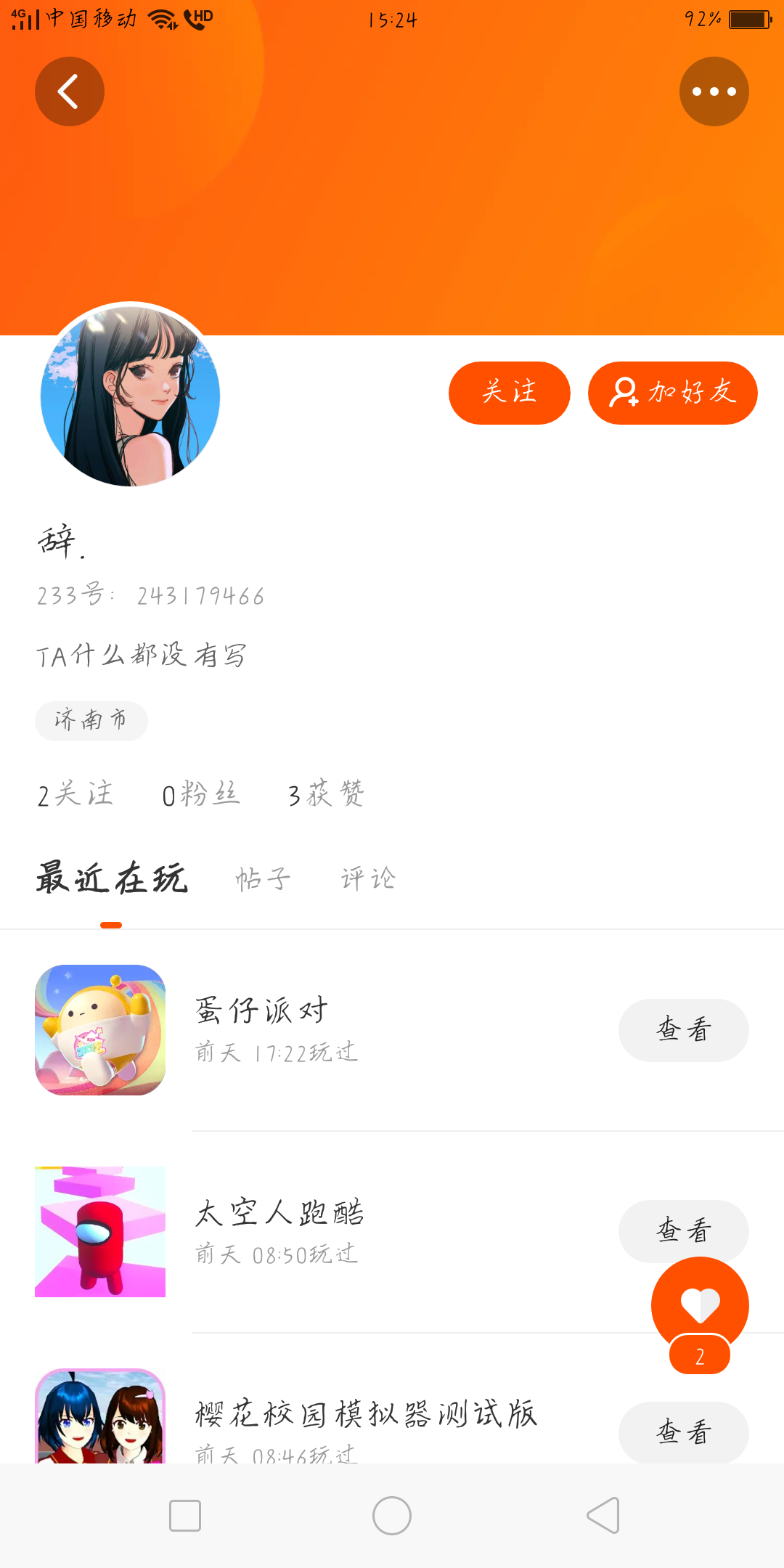Tap 查看 for 樱花校园模拟器测试版
The width and height of the screenshot is (784, 1568).
683,1432
